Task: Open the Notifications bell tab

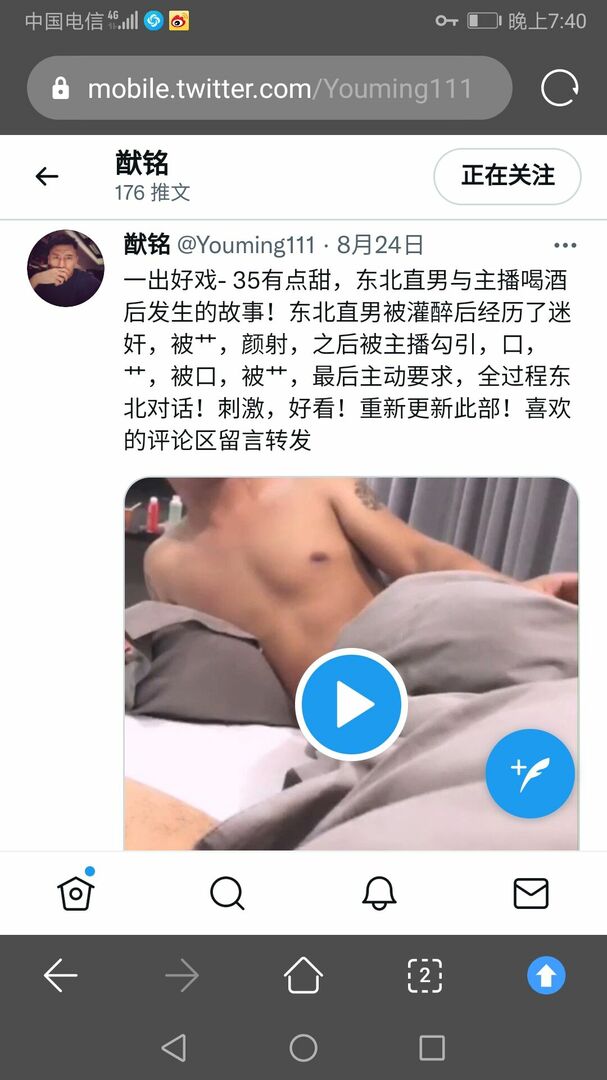Action: [379, 892]
